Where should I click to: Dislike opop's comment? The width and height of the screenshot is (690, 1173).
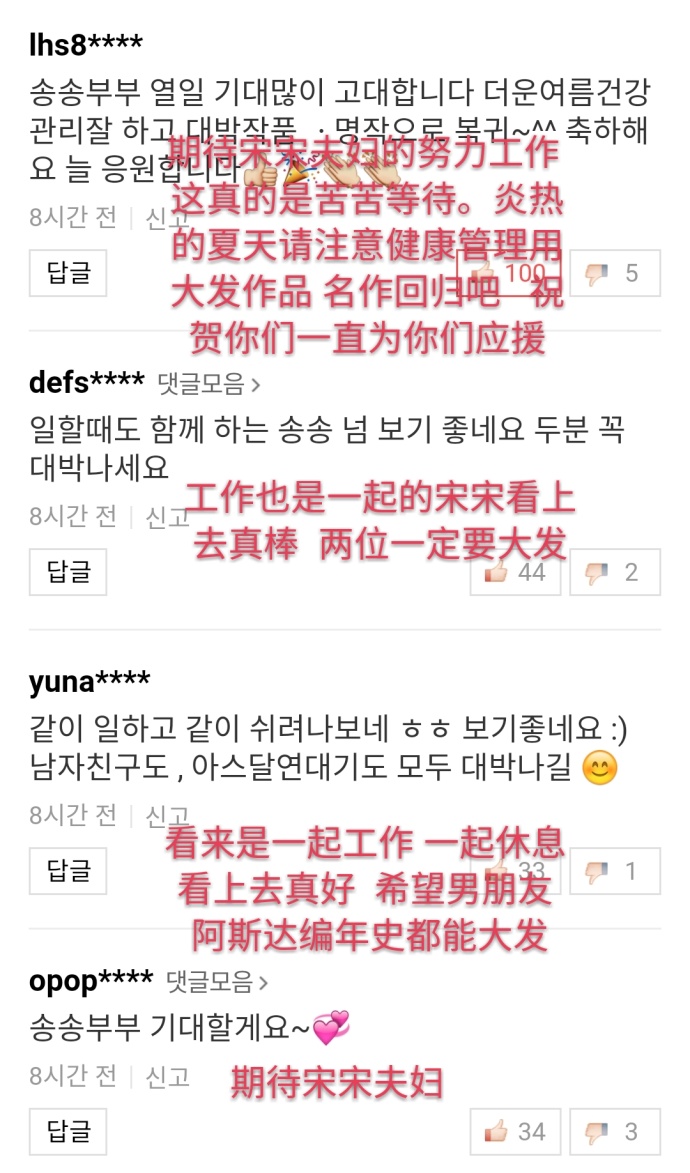pyautogui.click(x=614, y=1131)
